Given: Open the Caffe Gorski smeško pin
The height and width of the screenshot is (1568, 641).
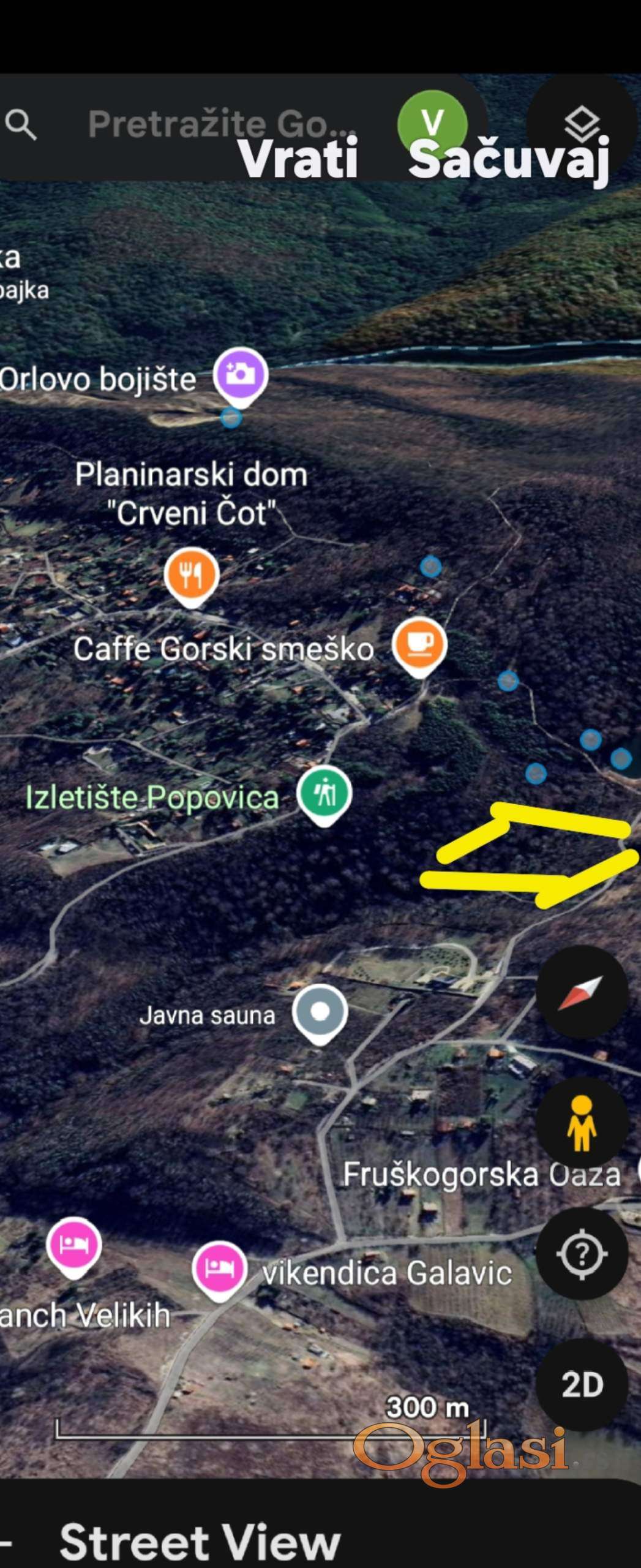Looking at the screenshot, I should [x=419, y=644].
